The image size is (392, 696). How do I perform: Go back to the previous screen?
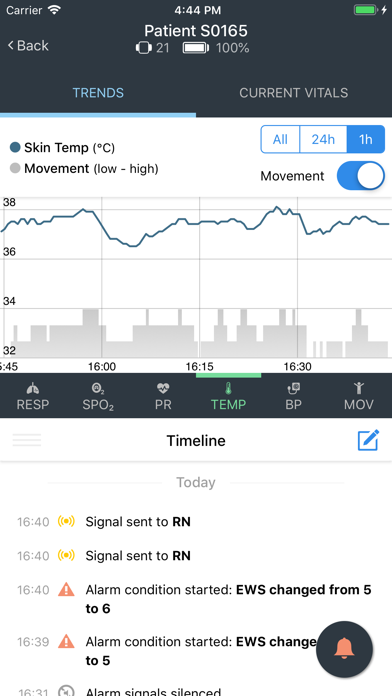pyautogui.click(x=28, y=45)
